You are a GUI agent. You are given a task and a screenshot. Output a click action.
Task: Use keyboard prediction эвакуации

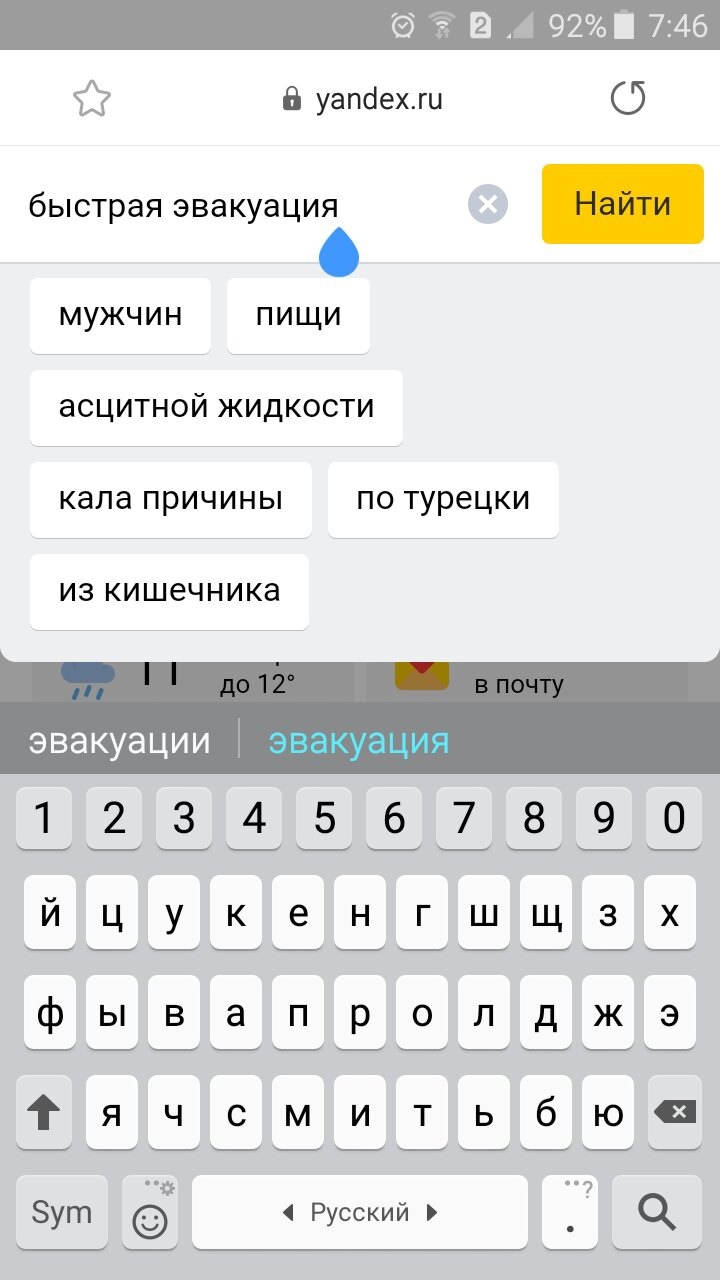(119, 742)
